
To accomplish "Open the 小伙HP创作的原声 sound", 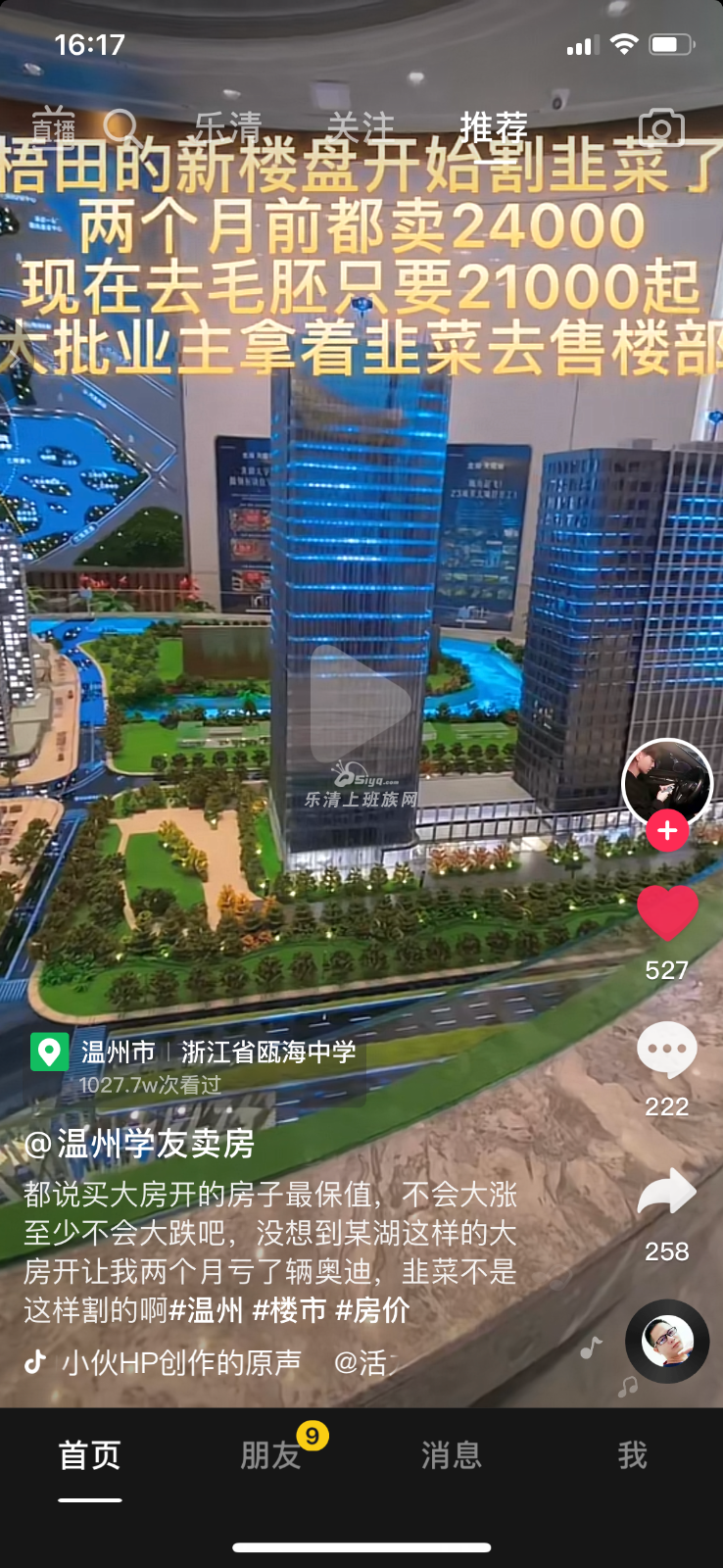I will tap(181, 1363).
